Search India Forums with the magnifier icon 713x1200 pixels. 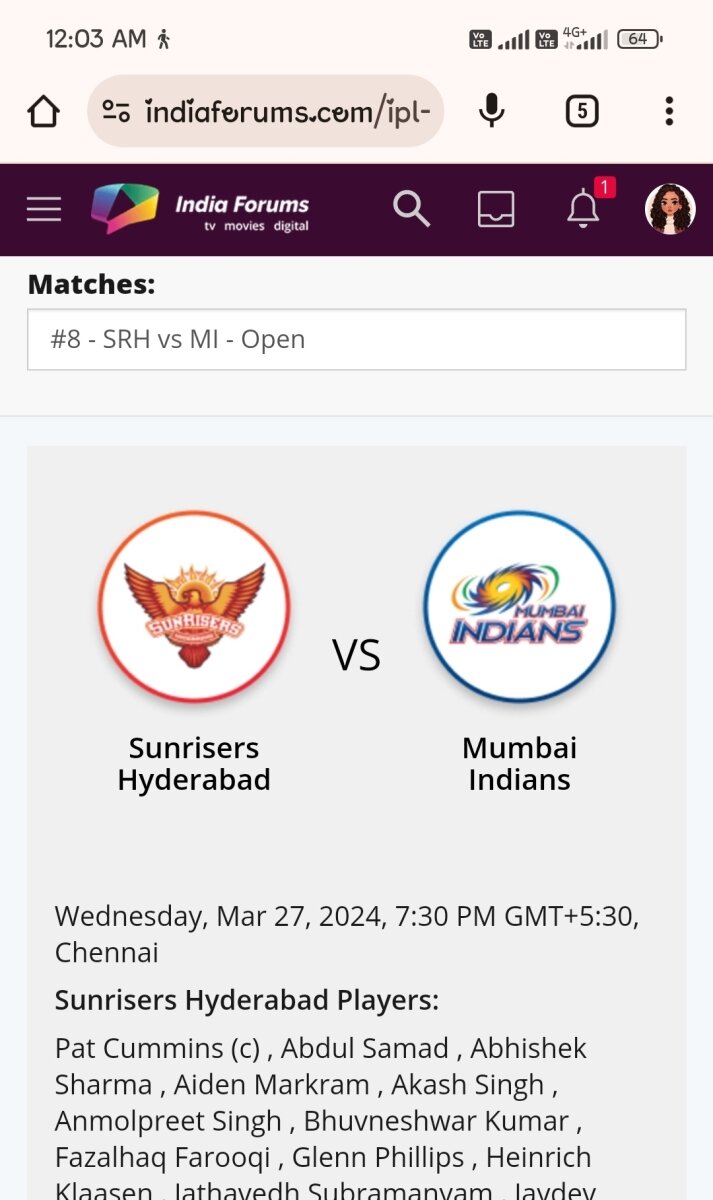411,209
